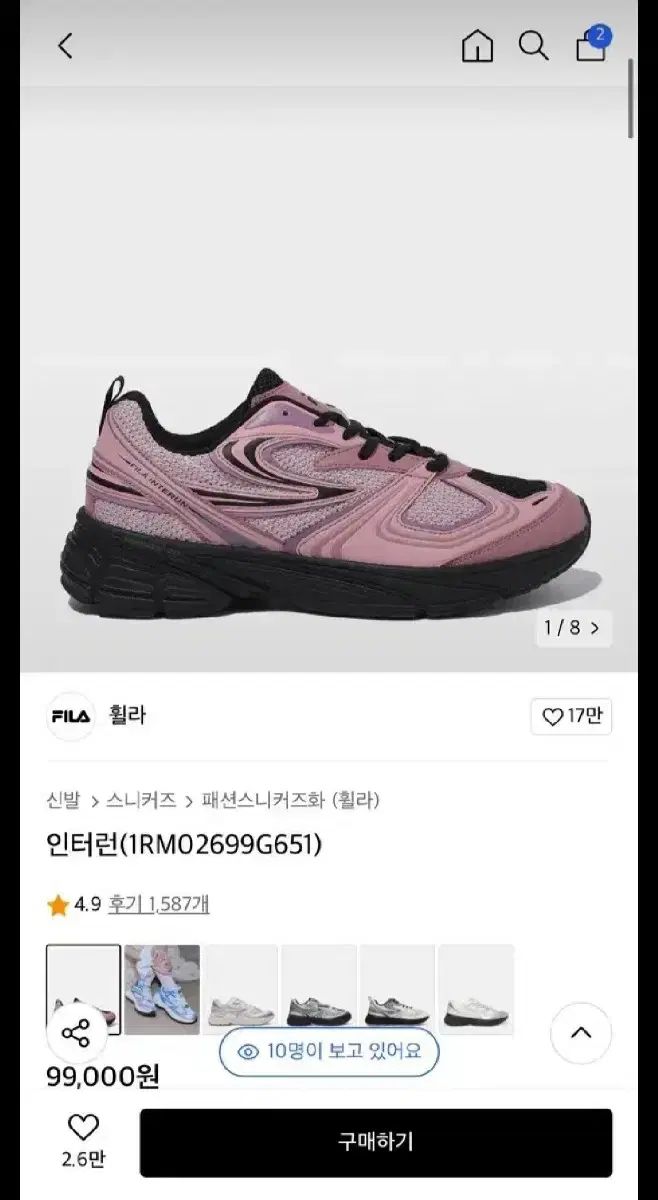Share this product
Screen dimensions: 658x1200
(76, 1033)
